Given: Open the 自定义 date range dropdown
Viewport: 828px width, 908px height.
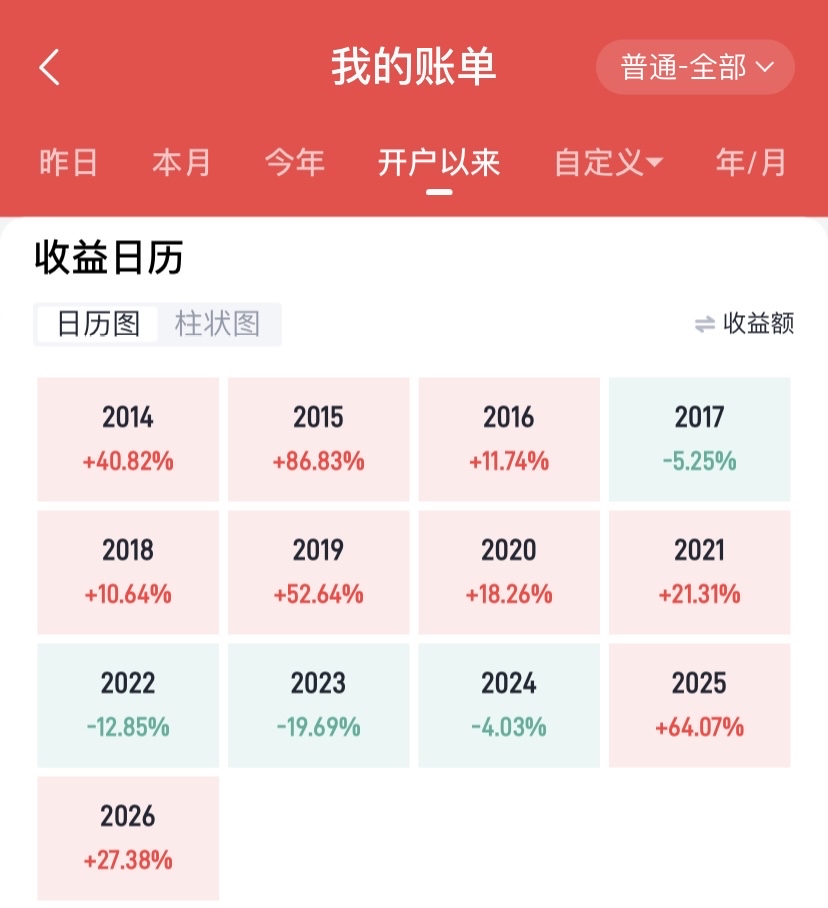Looking at the screenshot, I should pyautogui.click(x=608, y=162).
